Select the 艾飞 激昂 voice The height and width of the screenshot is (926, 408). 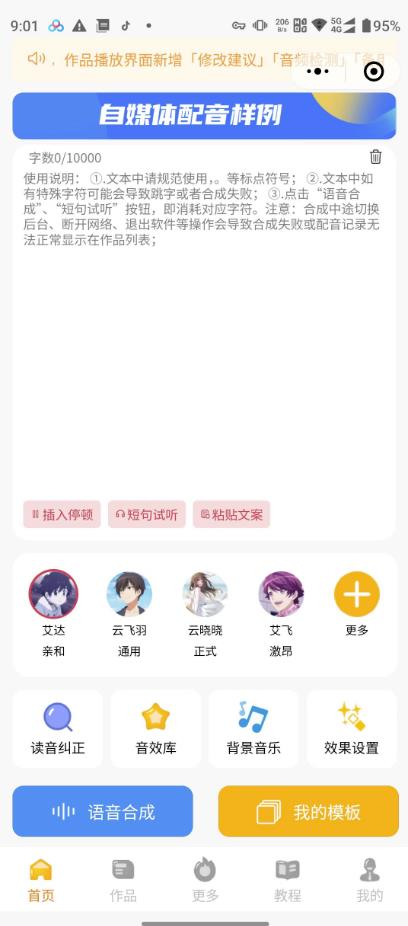(x=281, y=614)
